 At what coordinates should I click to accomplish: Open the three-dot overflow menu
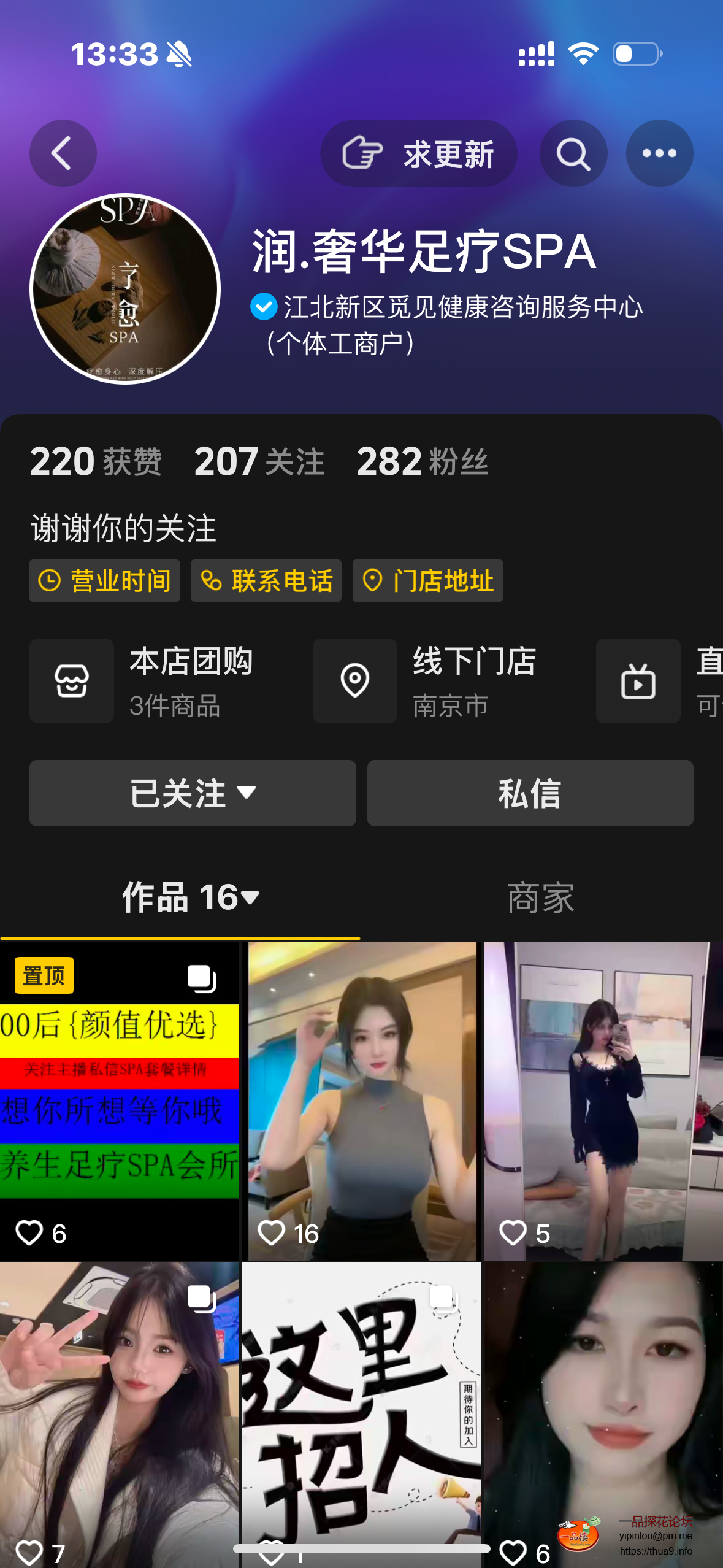pyautogui.click(x=659, y=153)
